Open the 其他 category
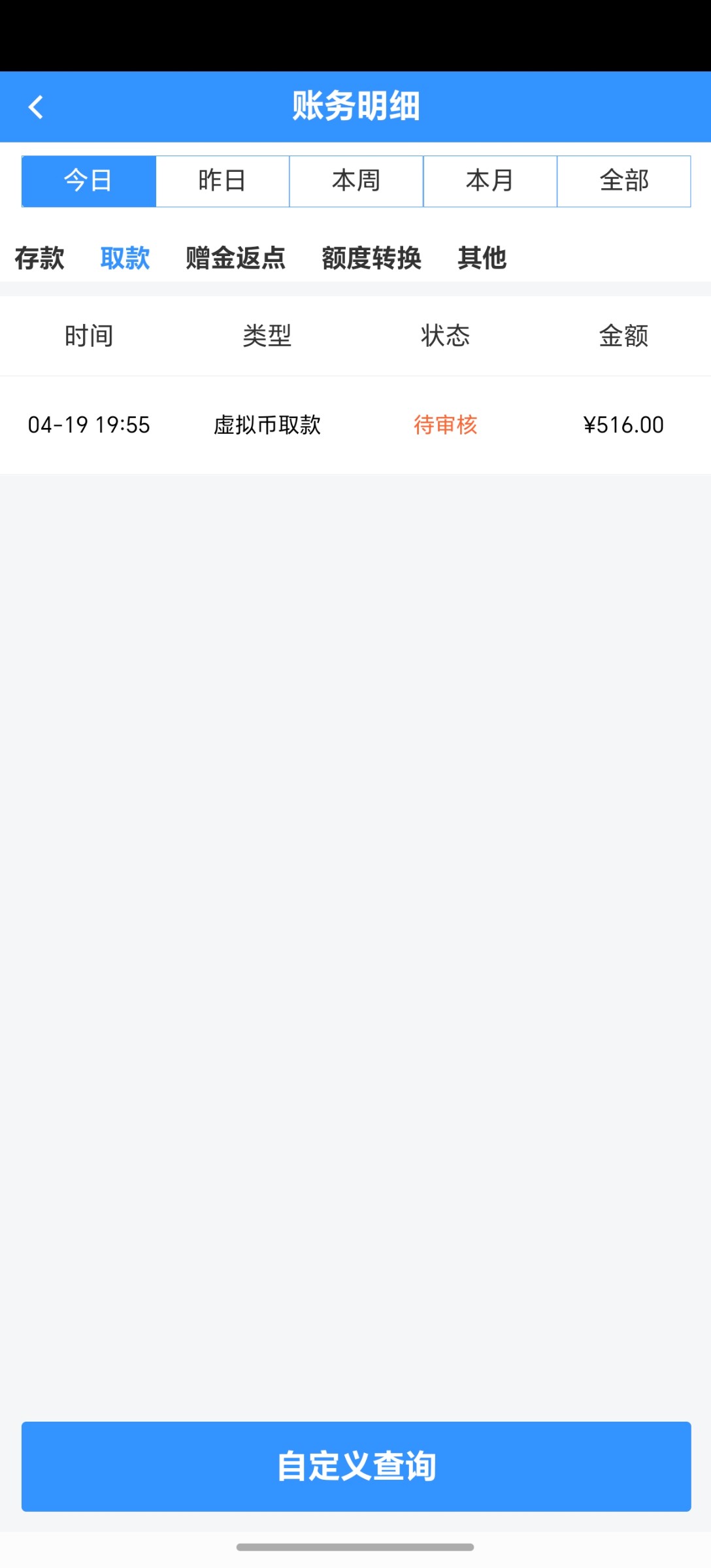The height and width of the screenshot is (1568, 711). tap(482, 258)
